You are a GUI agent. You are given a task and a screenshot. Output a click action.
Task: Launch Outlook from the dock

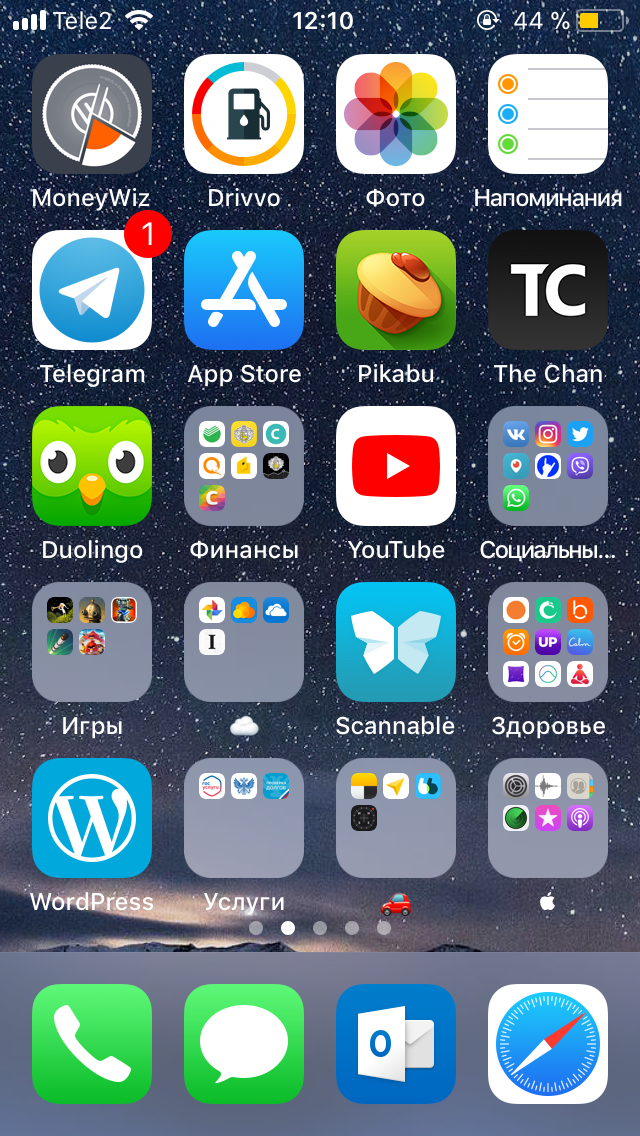click(396, 1043)
